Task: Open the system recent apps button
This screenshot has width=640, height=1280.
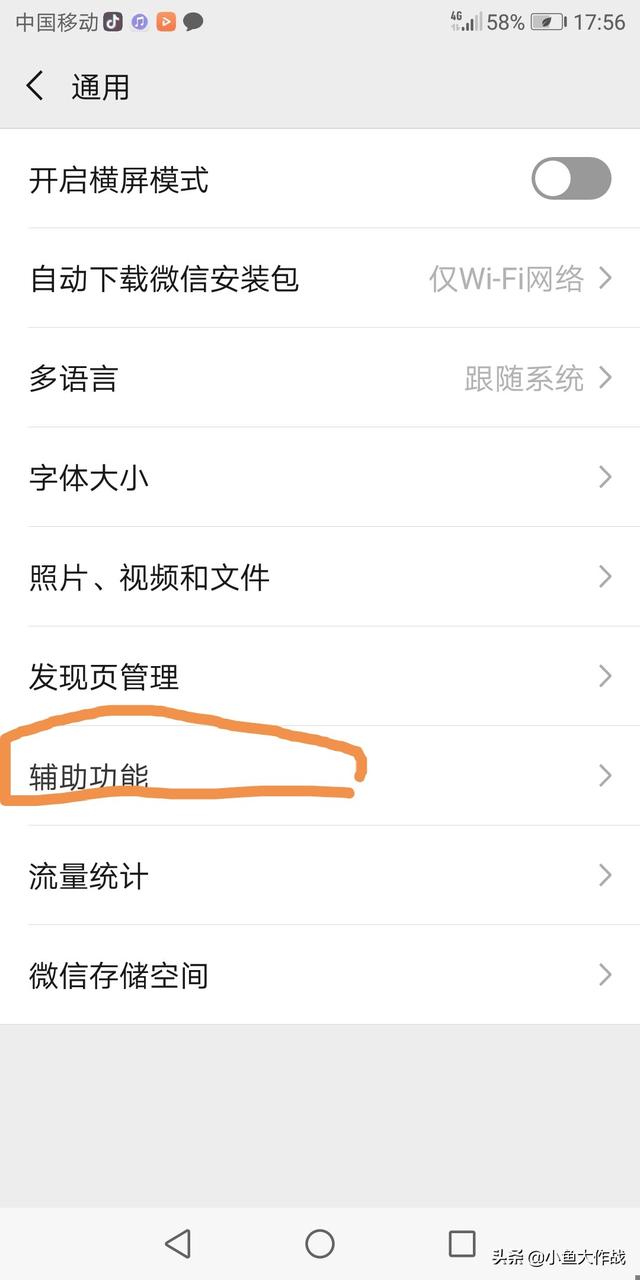Action: tap(462, 1243)
